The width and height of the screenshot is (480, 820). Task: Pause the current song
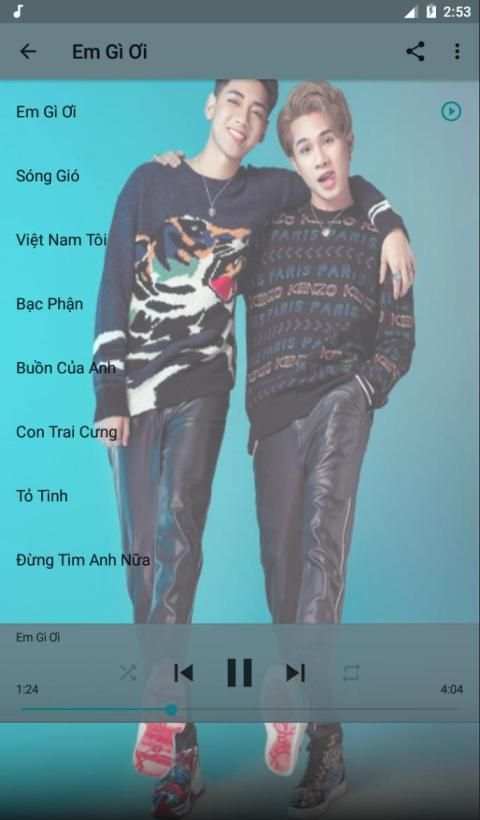click(x=239, y=673)
